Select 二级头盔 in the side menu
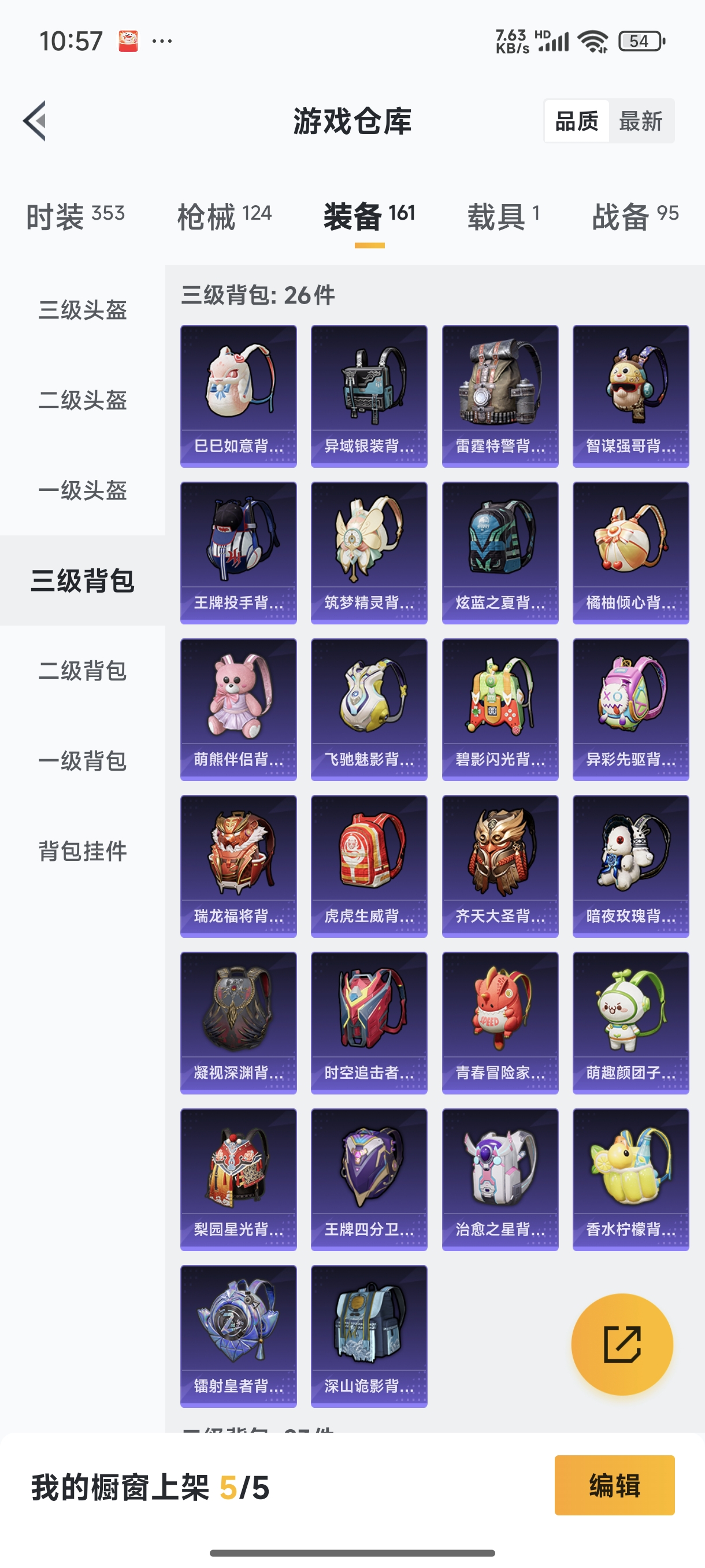Screen dimensions: 705x1568 (83, 400)
